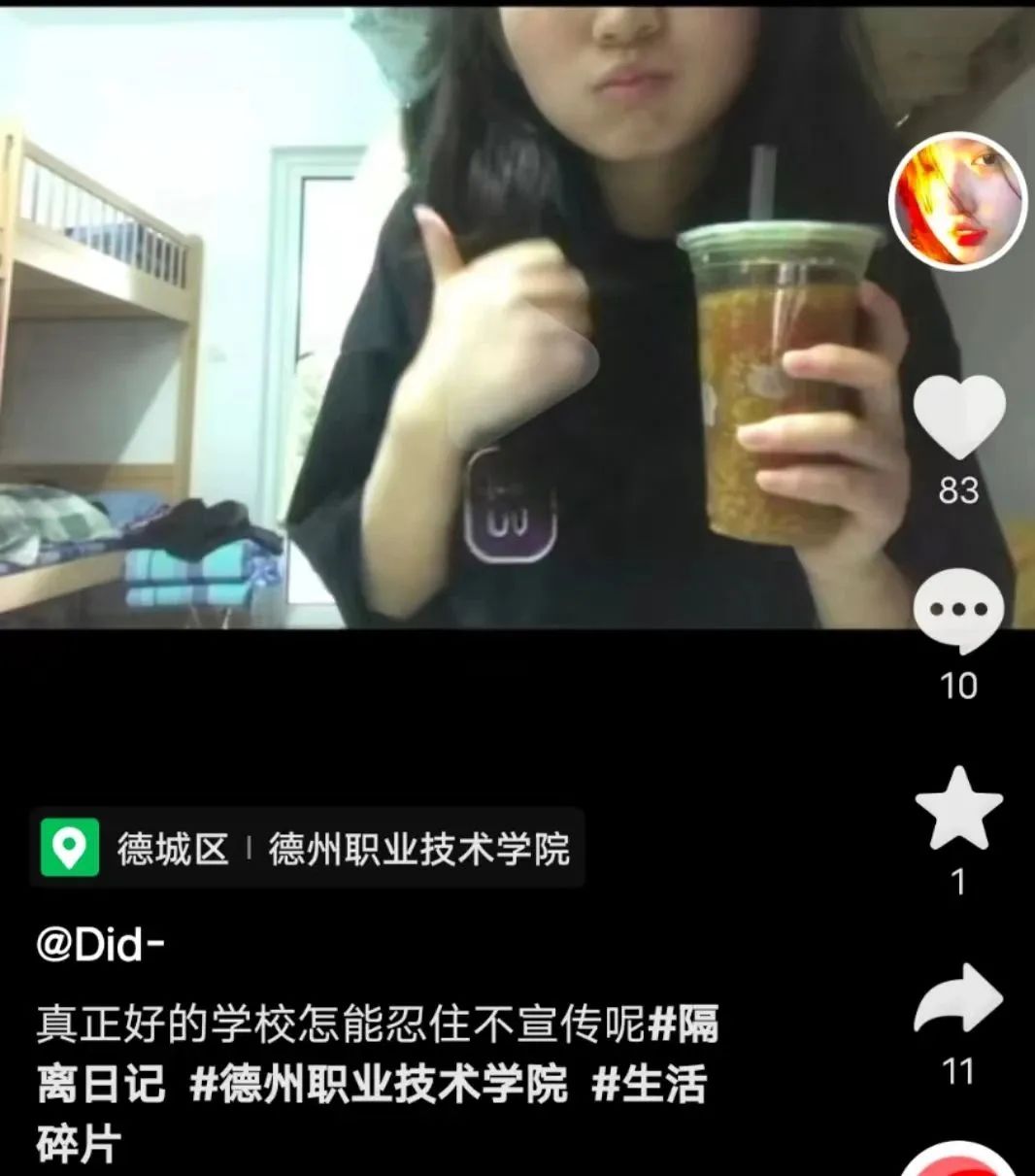Open the comments bubble
Screen dimensions: 1035x1176
point(957,611)
